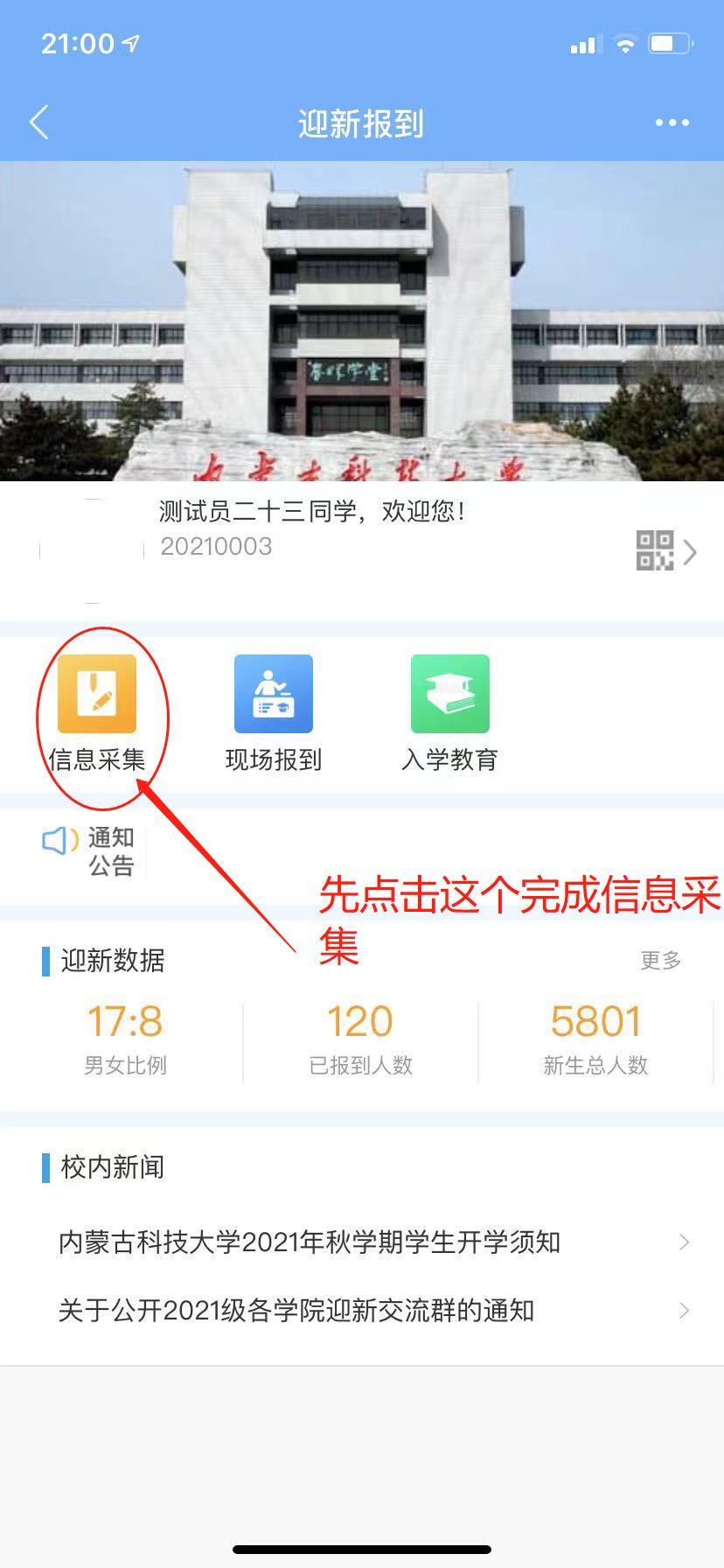
Task: Open the three-dot overflow menu
Action: (672, 122)
